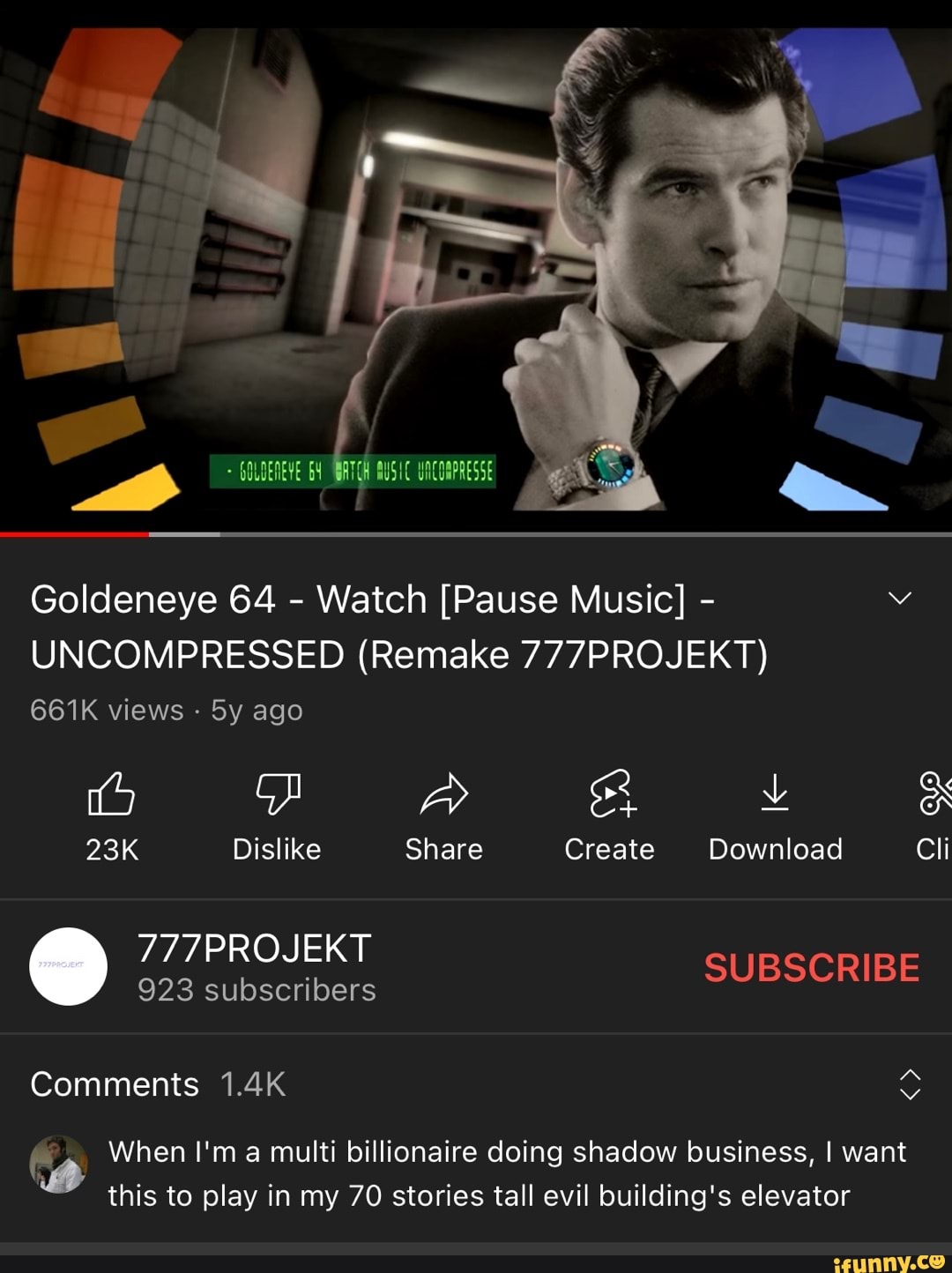Expand the video description chevron

[x=899, y=599]
